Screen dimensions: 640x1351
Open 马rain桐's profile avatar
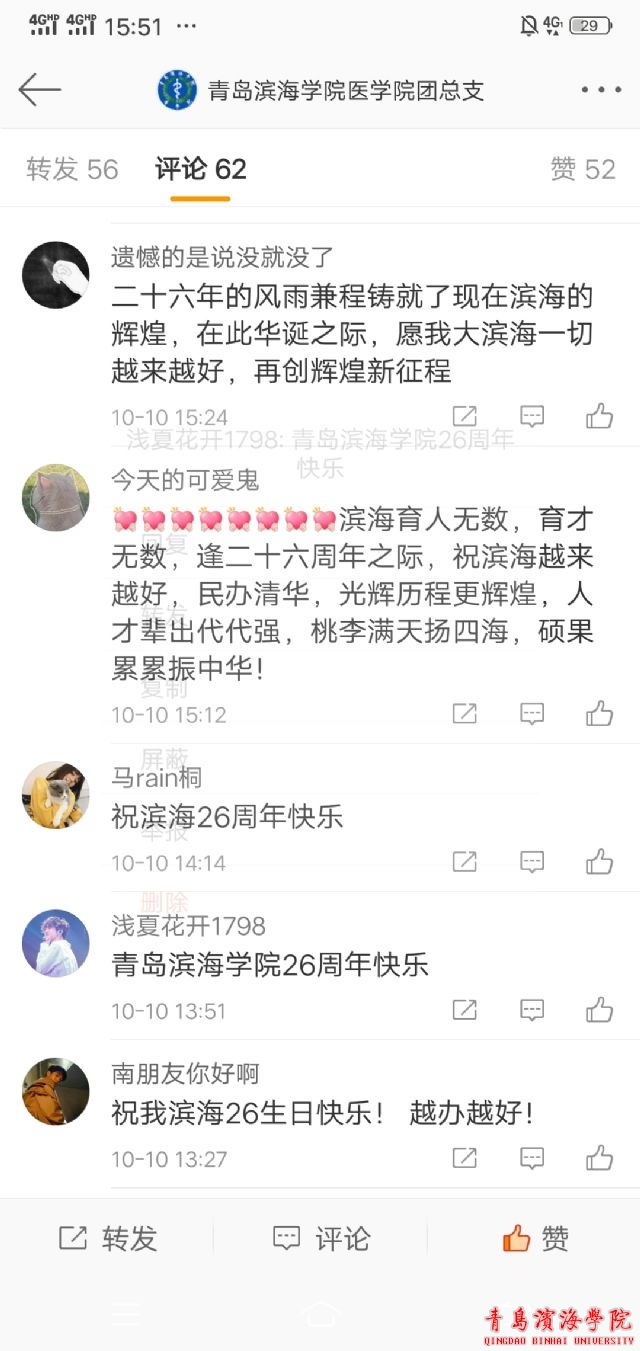coord(56,795)
